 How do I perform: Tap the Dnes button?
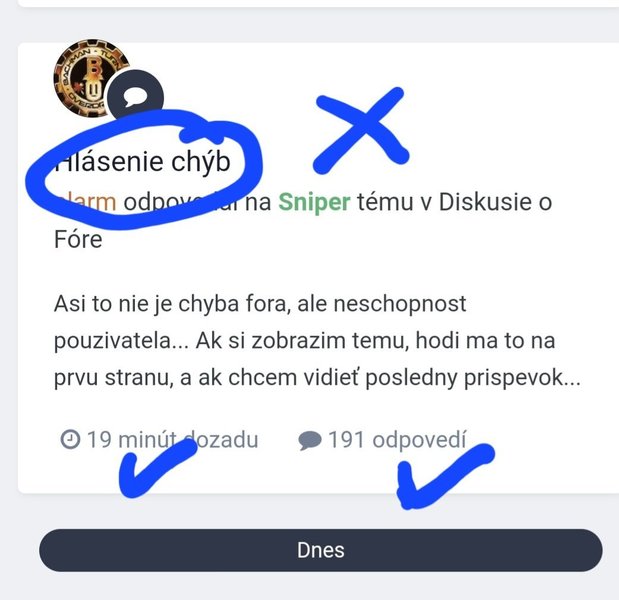pos(320,550)
